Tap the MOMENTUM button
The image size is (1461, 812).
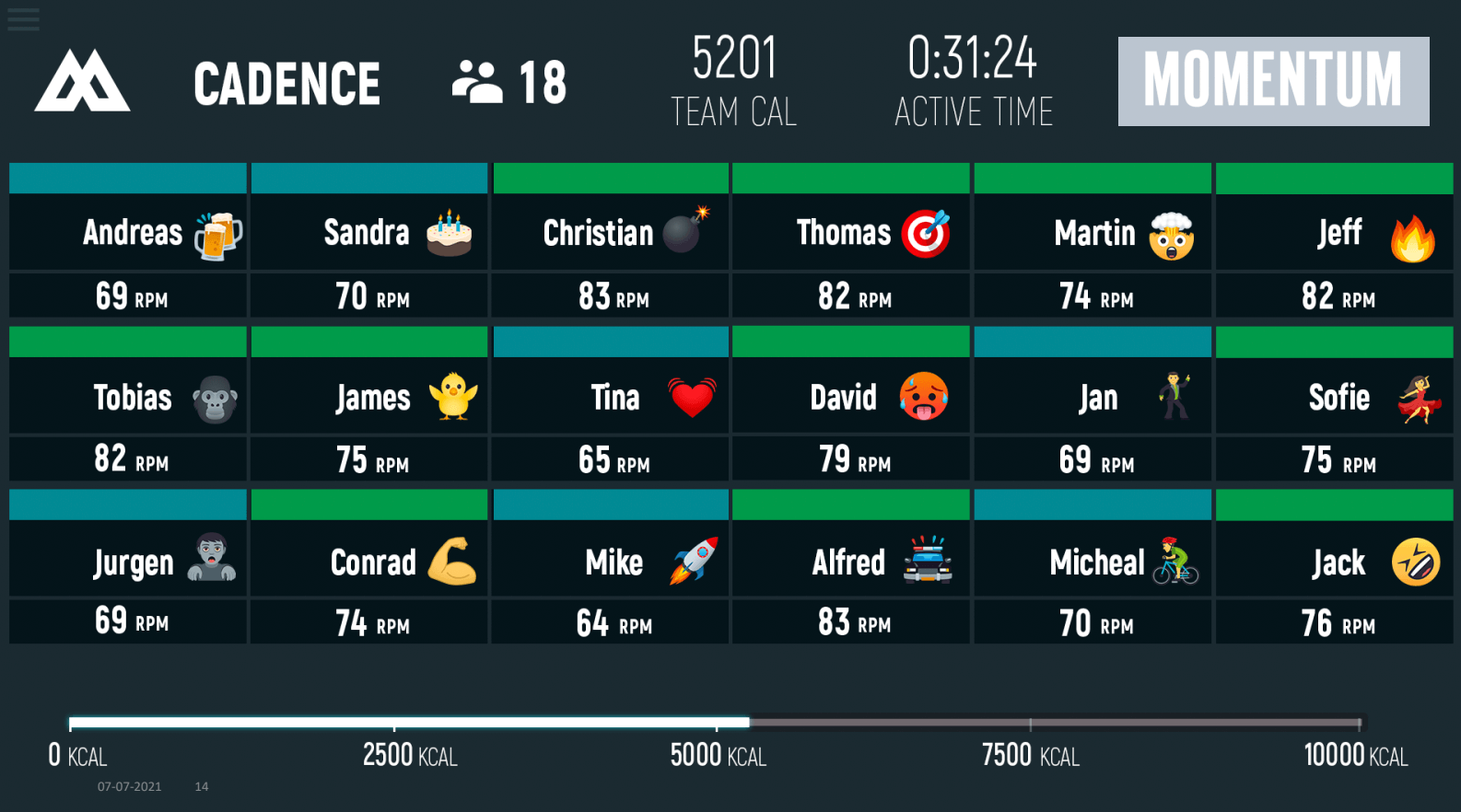point(1273,81)
